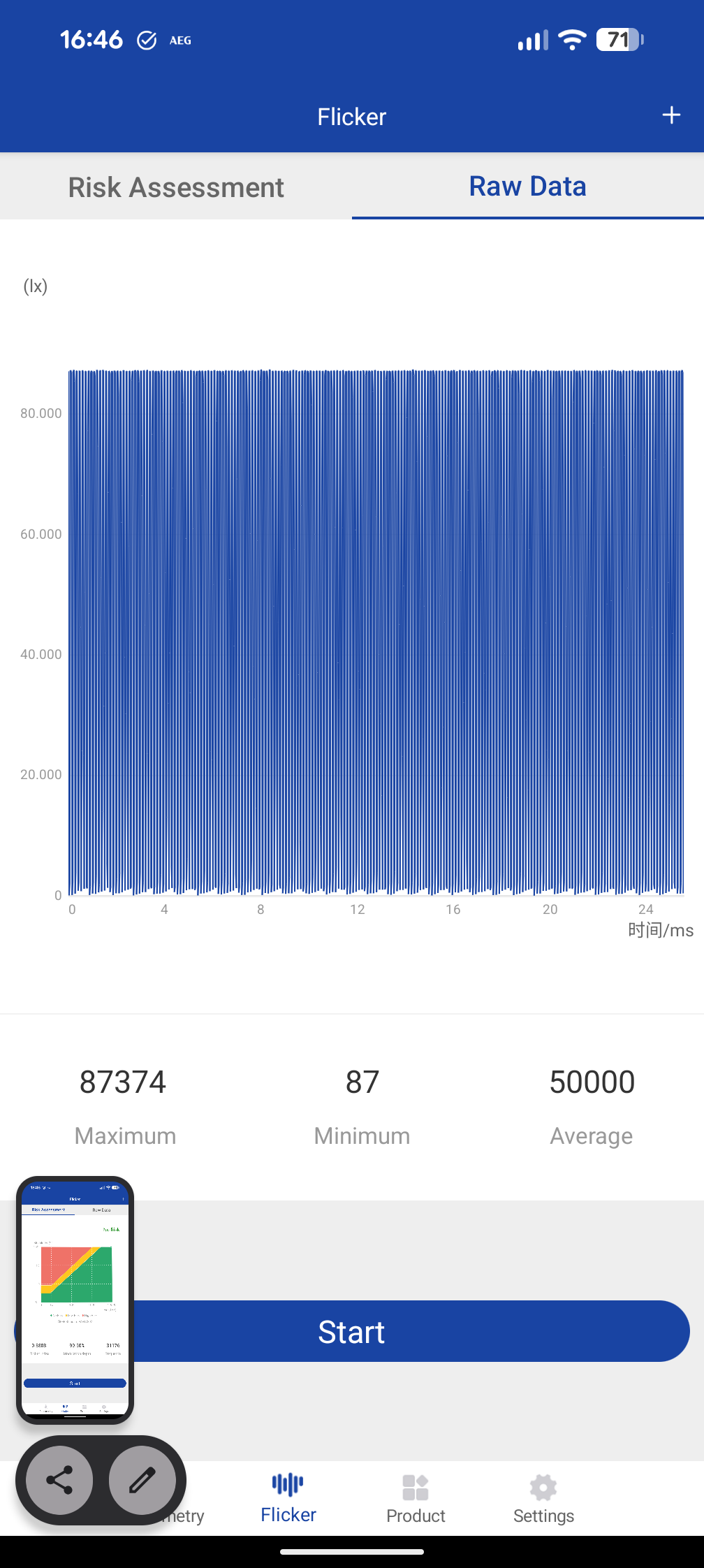Screen dimensions: 704x1568
Task: Tap the plus icon in the Flicker header
Action: point(671,115)
